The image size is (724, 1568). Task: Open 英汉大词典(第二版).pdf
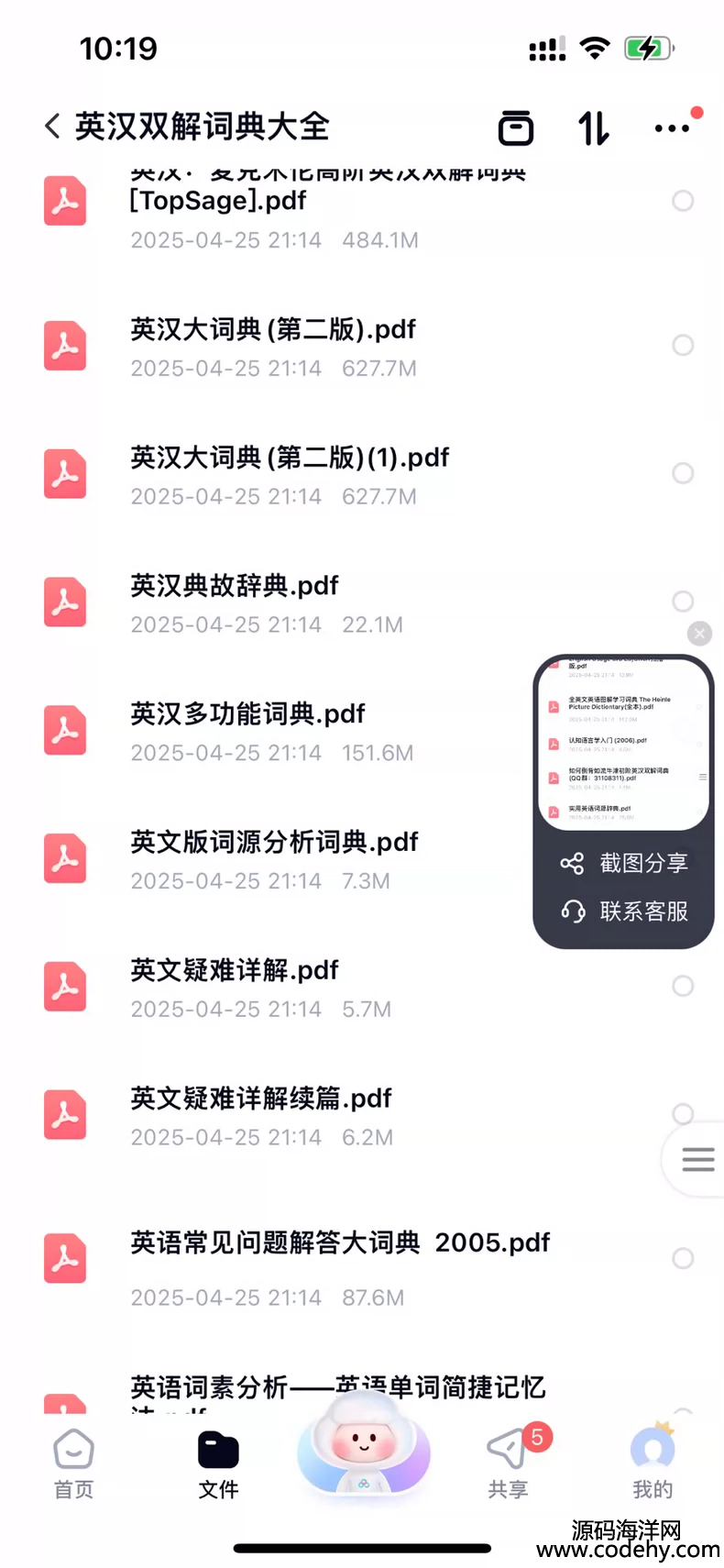(x=273, y=330)
